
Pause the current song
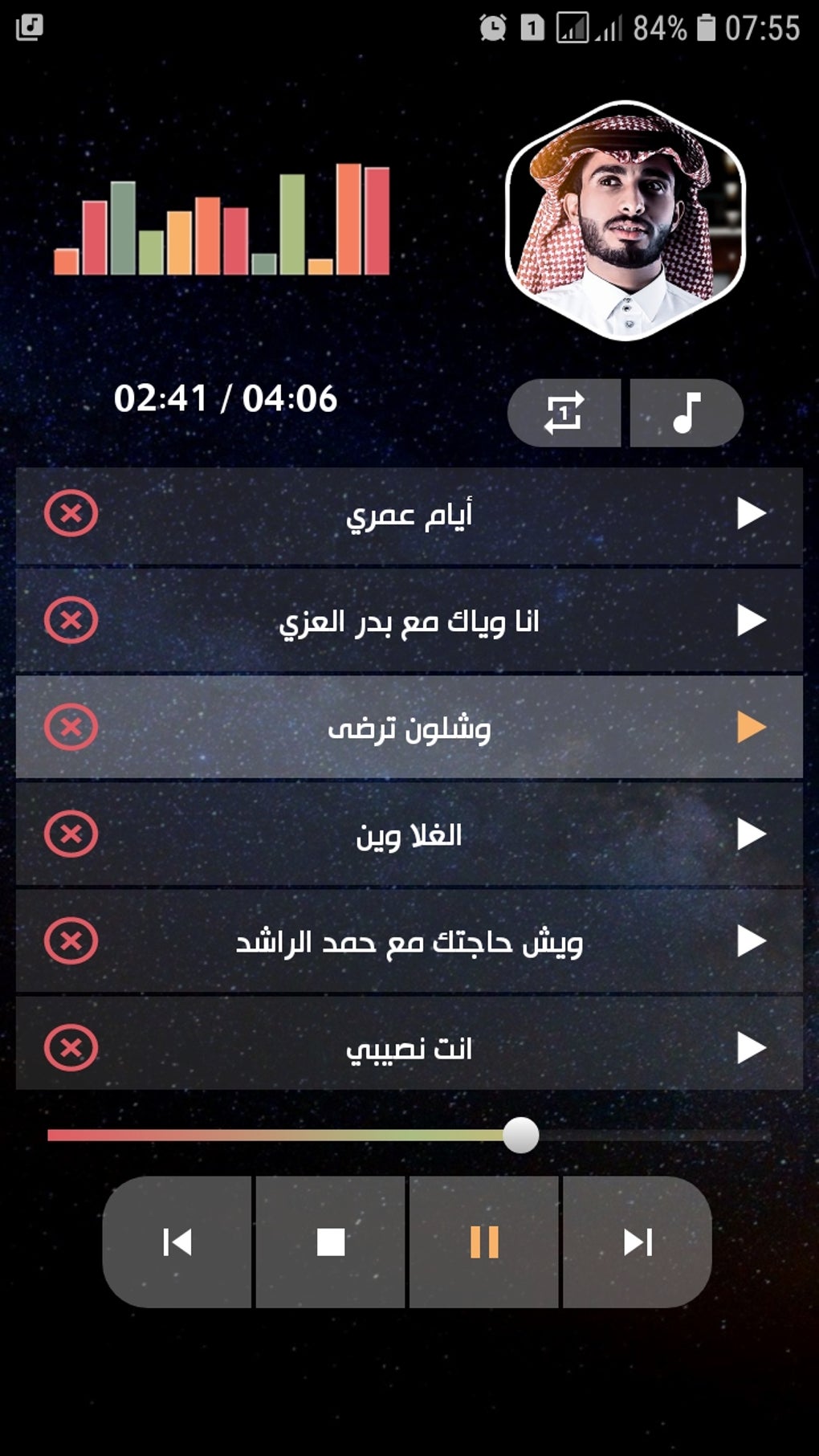tap(484, 1242)
